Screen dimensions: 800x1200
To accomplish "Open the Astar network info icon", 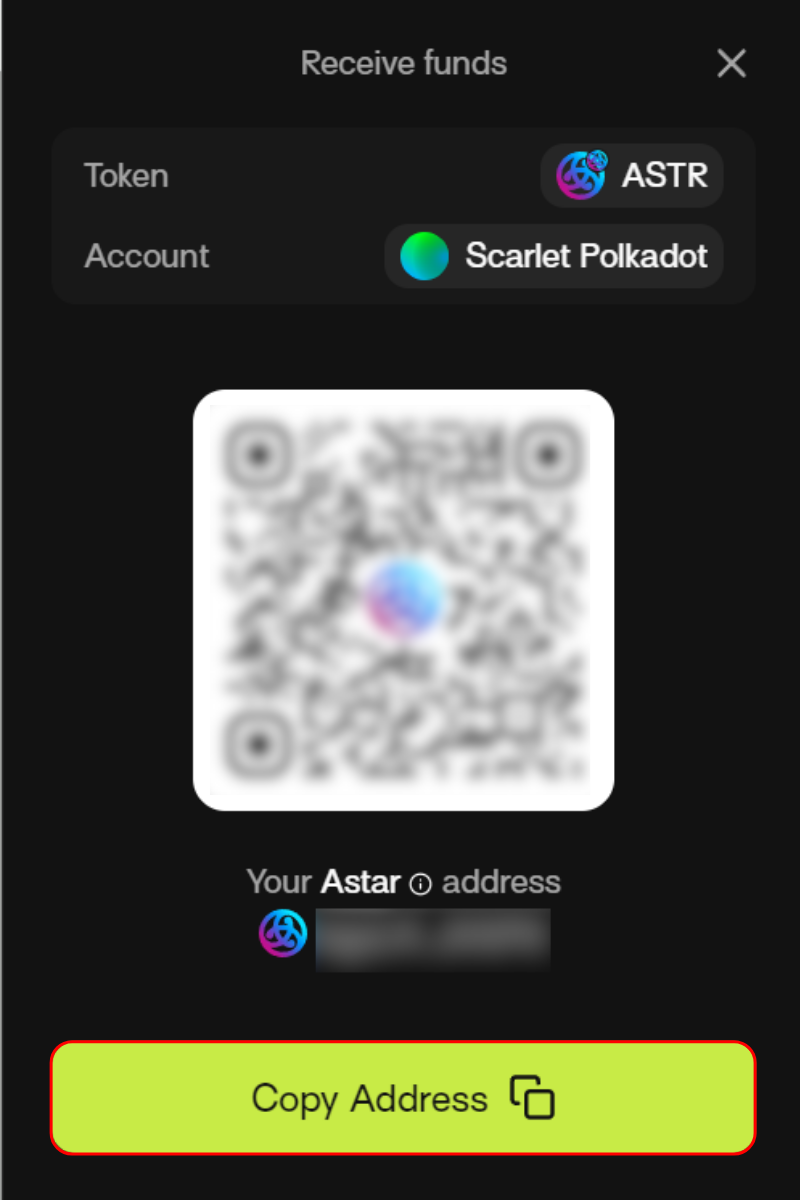I will pos(421,884).
